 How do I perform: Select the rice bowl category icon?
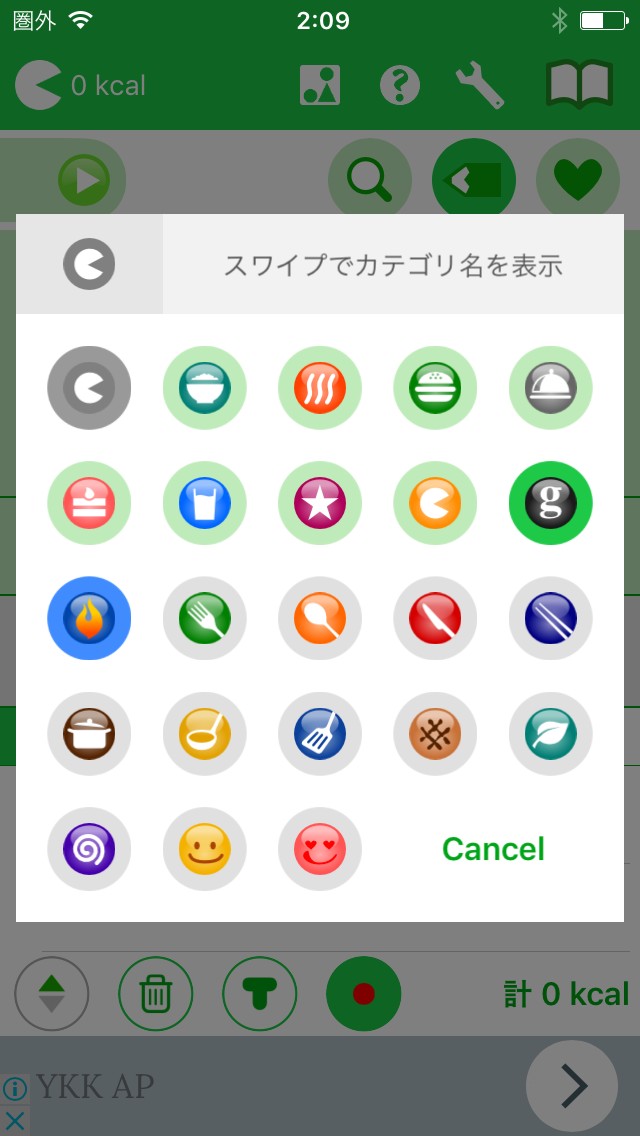pos(205,388)
